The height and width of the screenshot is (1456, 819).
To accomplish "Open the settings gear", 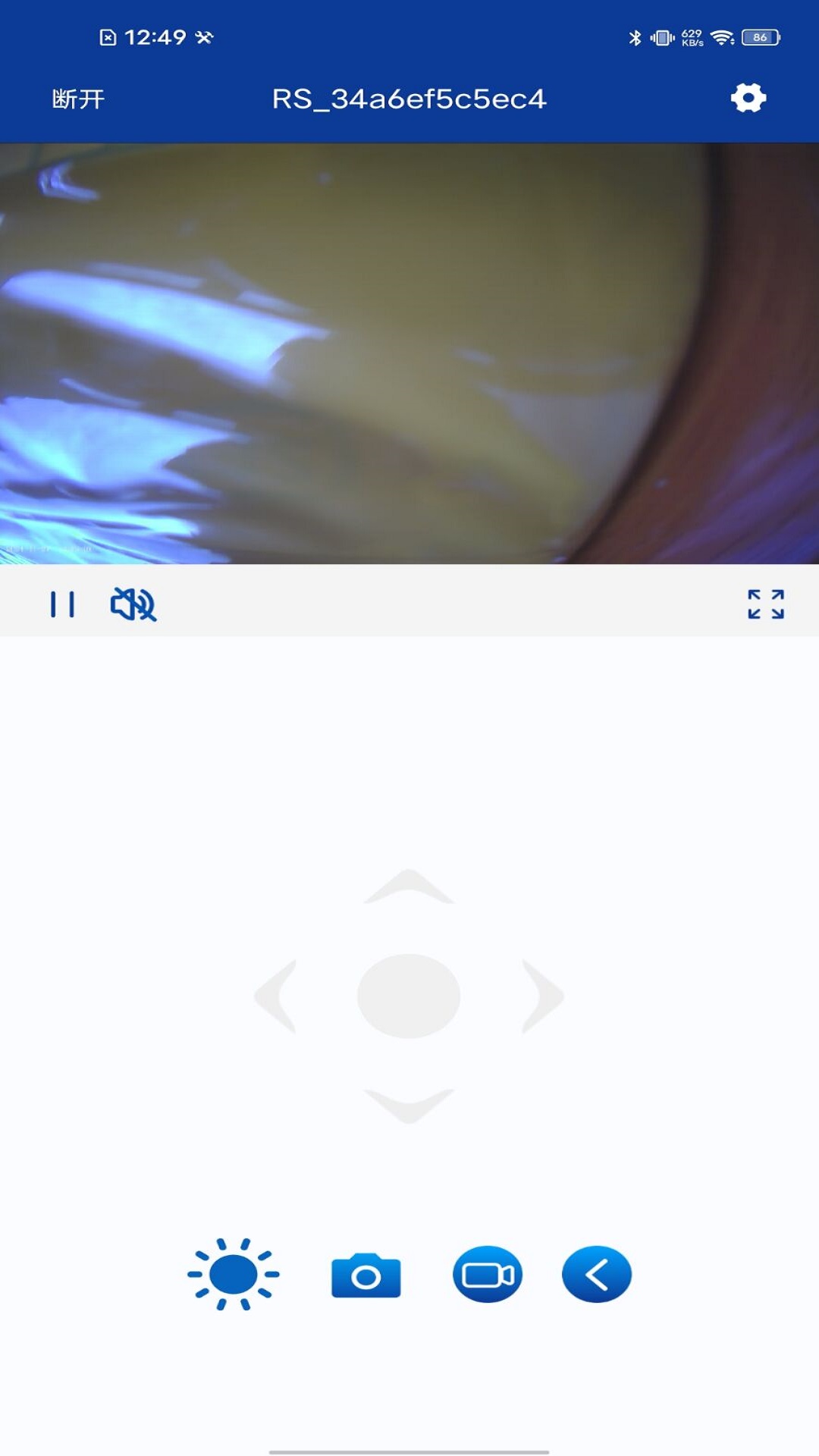I will coord(748,99).
